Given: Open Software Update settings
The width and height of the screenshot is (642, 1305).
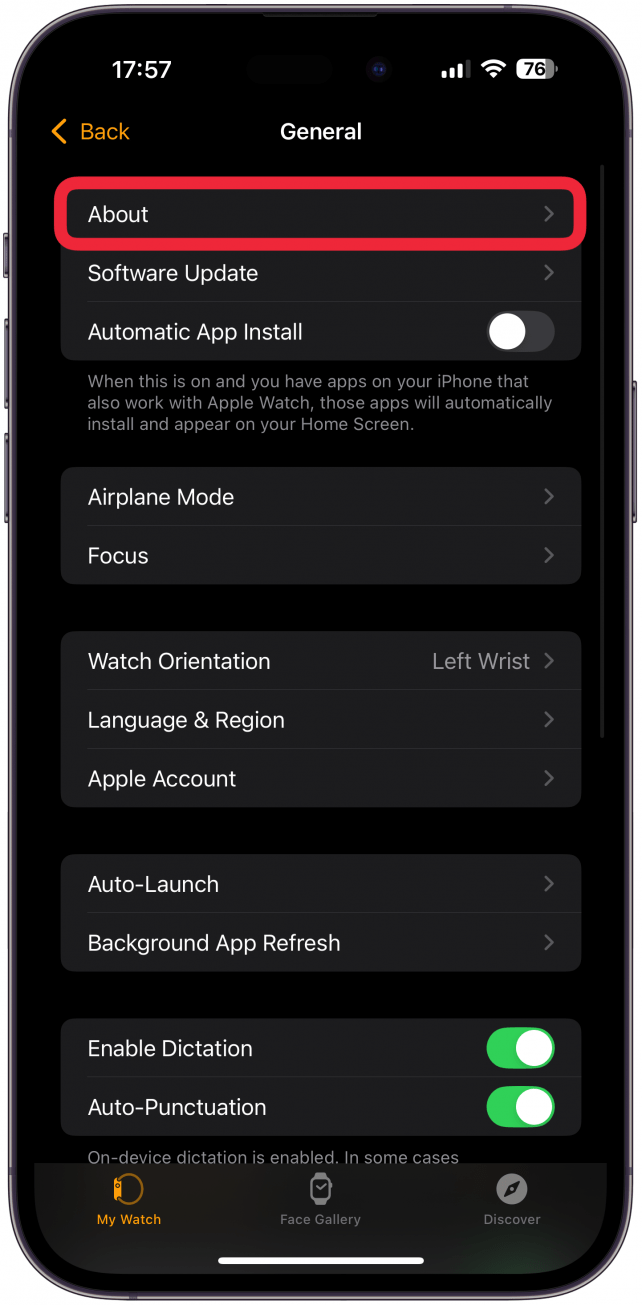Looking at the screenshot, I should click(x=320, y=273).
